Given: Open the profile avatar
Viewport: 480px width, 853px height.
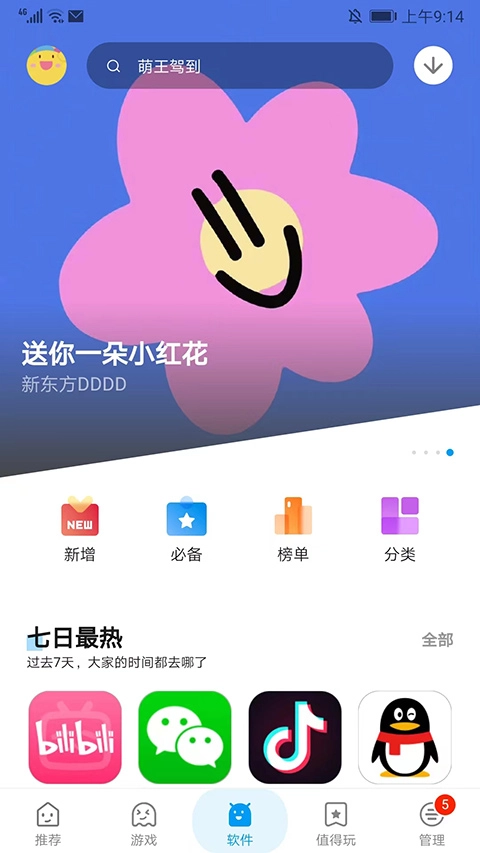Looking at the screenshot, I should (x=47, y=66).
